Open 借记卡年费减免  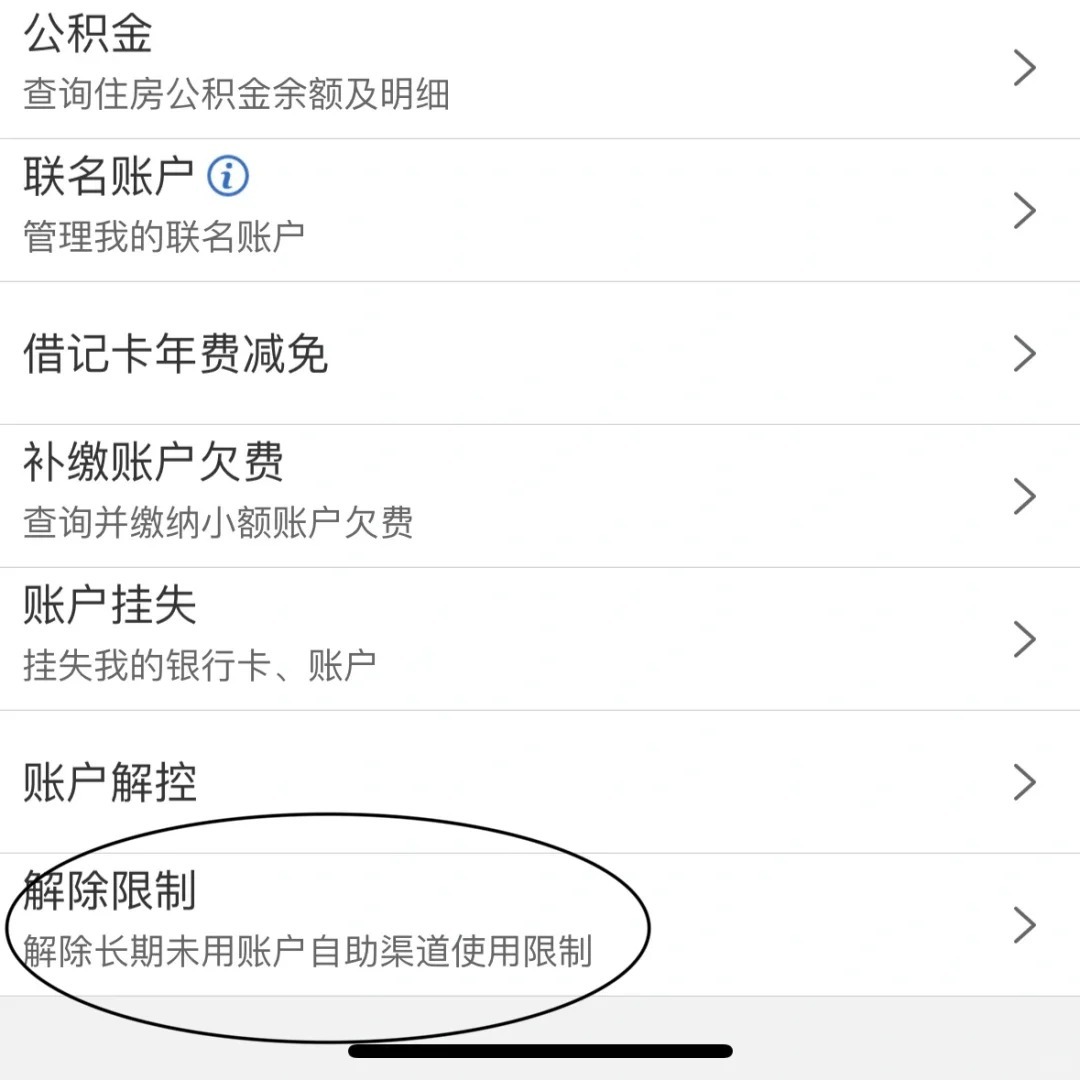coord(540,354)
